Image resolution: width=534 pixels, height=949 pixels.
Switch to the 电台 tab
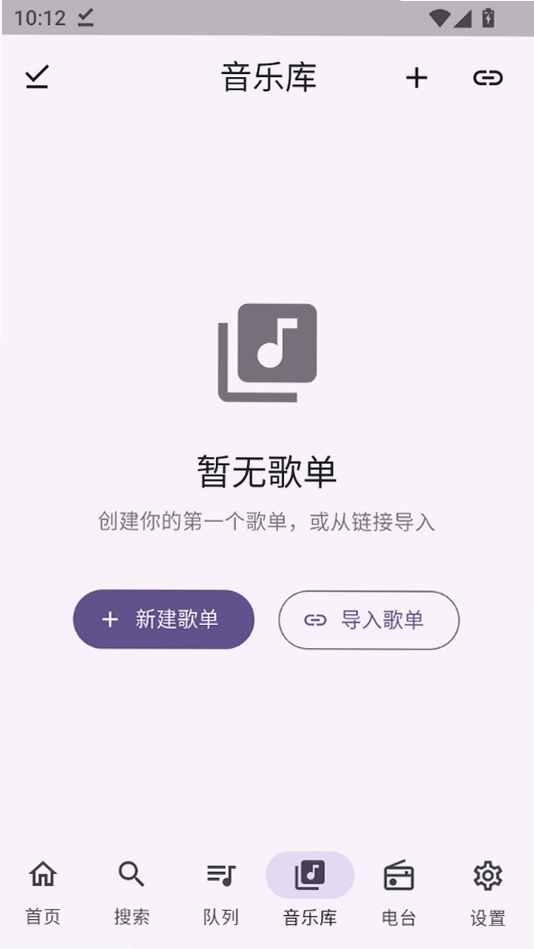tap(398, 892)
